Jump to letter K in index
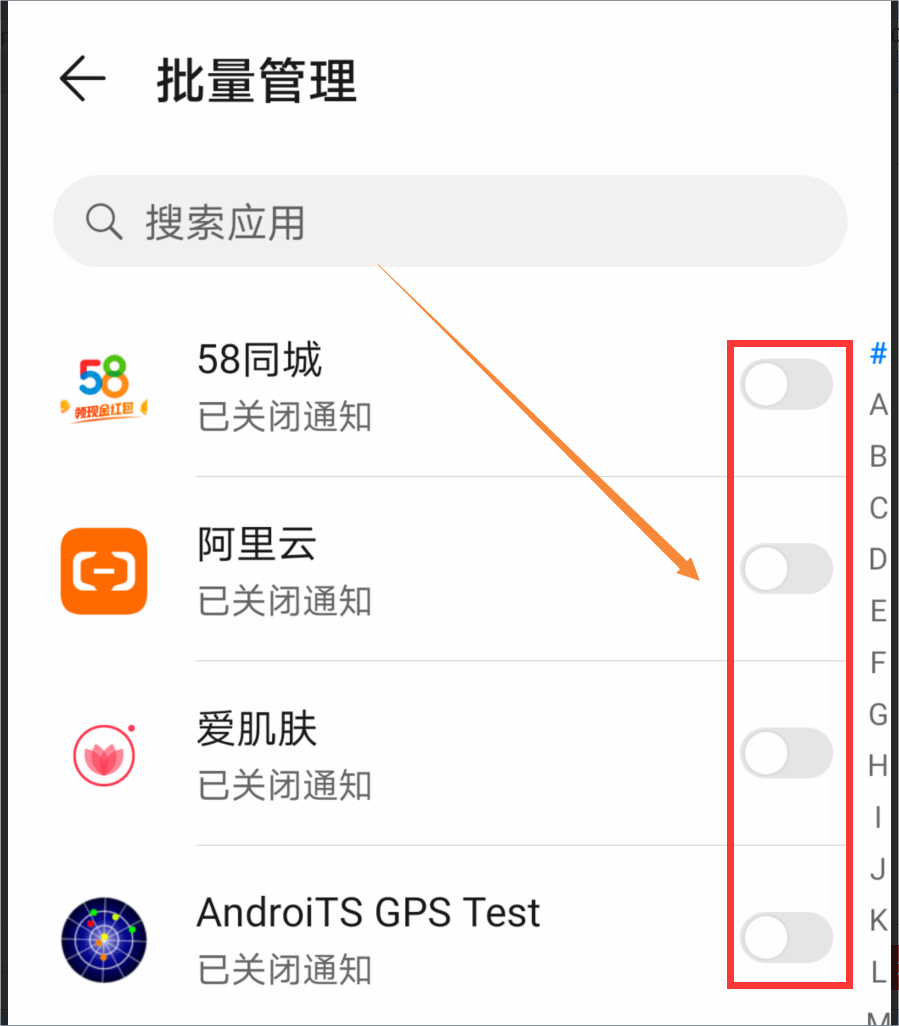This screenshot has height=1026, width=899. coord(878,920)
